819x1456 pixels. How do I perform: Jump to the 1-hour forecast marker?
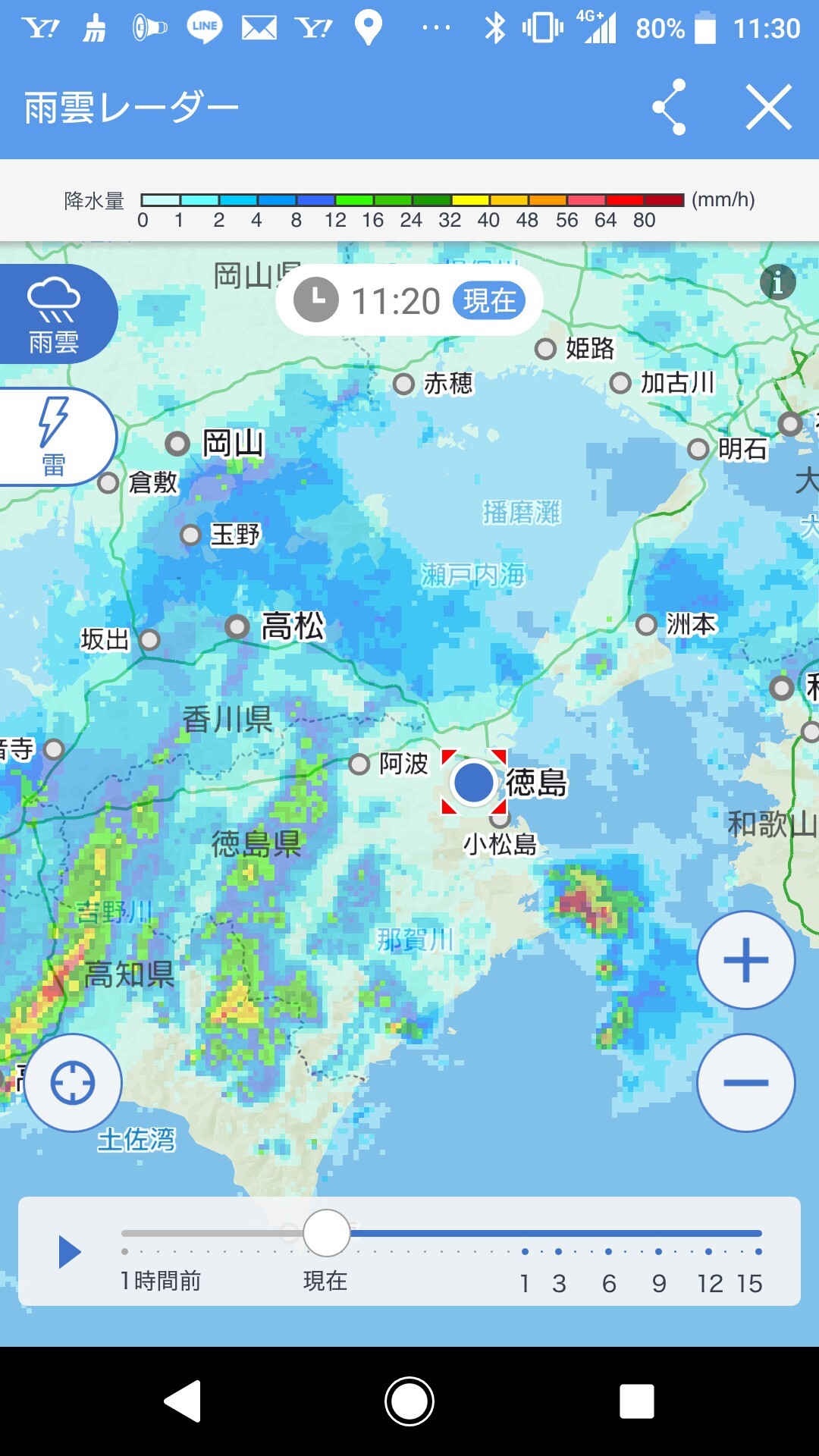(525, 1252)
